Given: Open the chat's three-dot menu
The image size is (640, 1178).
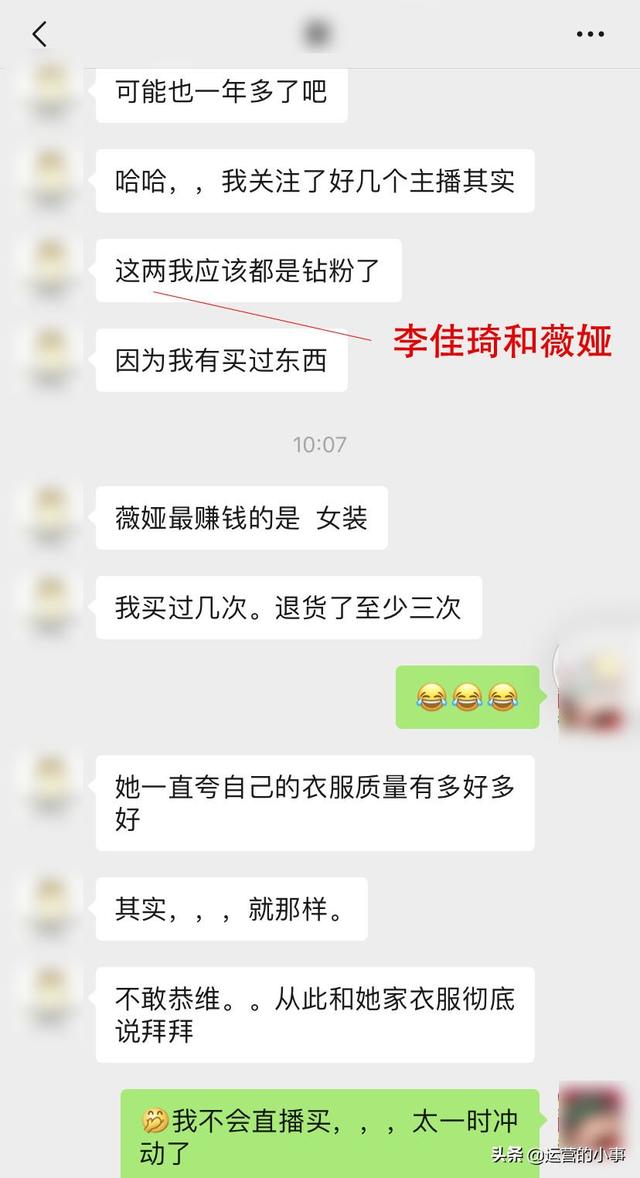Looking at the screenshot, I should coord(590,34).
